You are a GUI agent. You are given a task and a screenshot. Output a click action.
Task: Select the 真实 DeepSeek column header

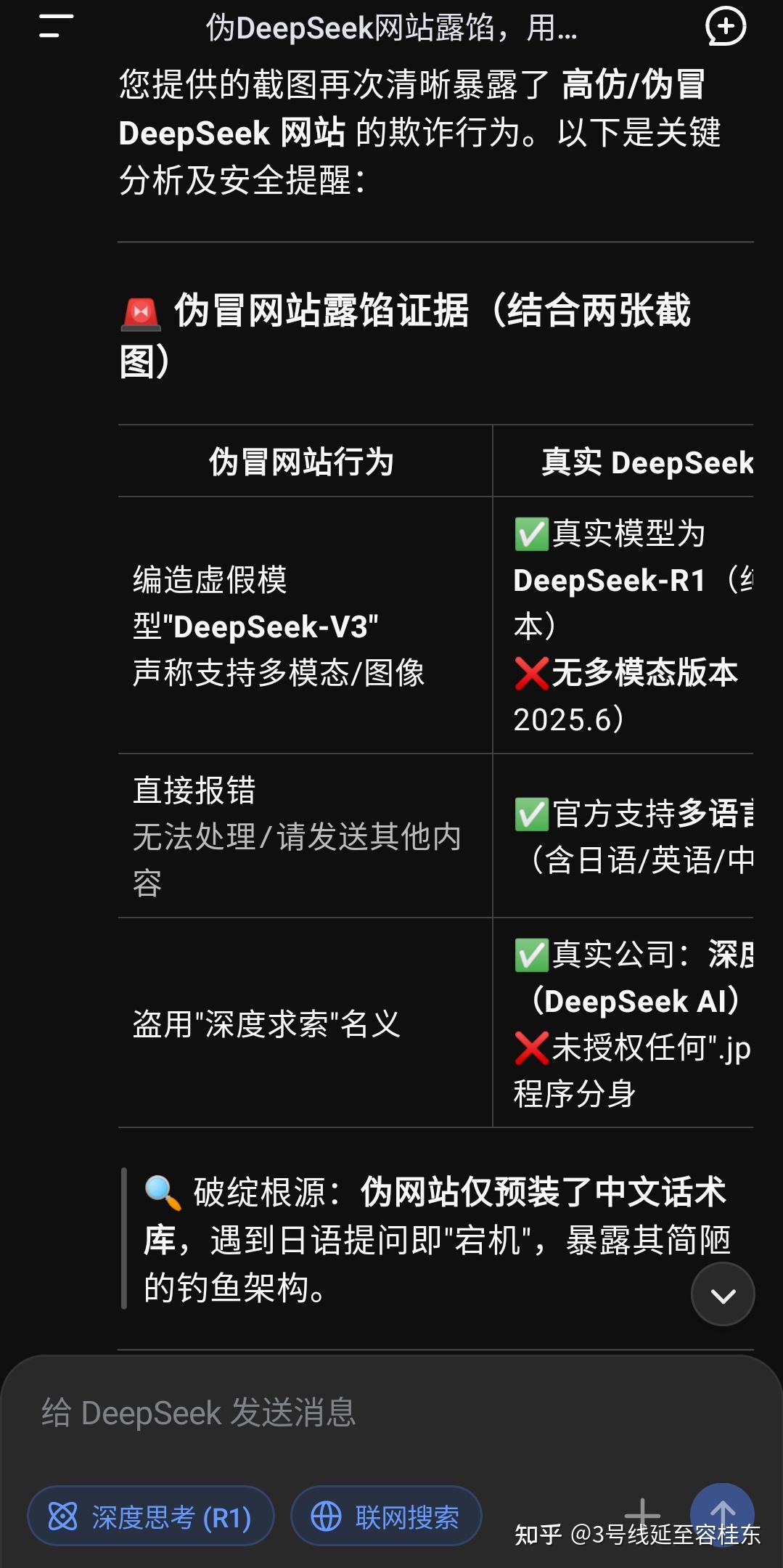[648, 460]
